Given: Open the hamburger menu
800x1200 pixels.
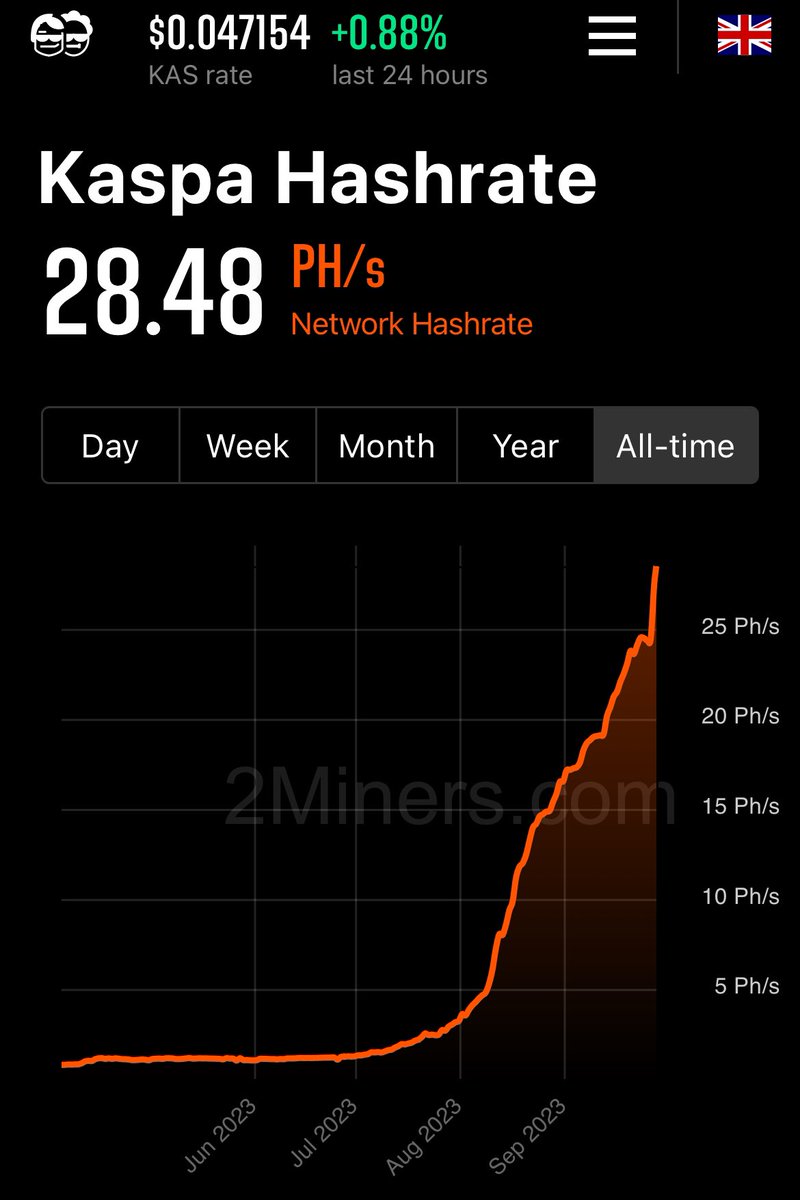Looking at the screenshot, I should click(x=612, y=37).
